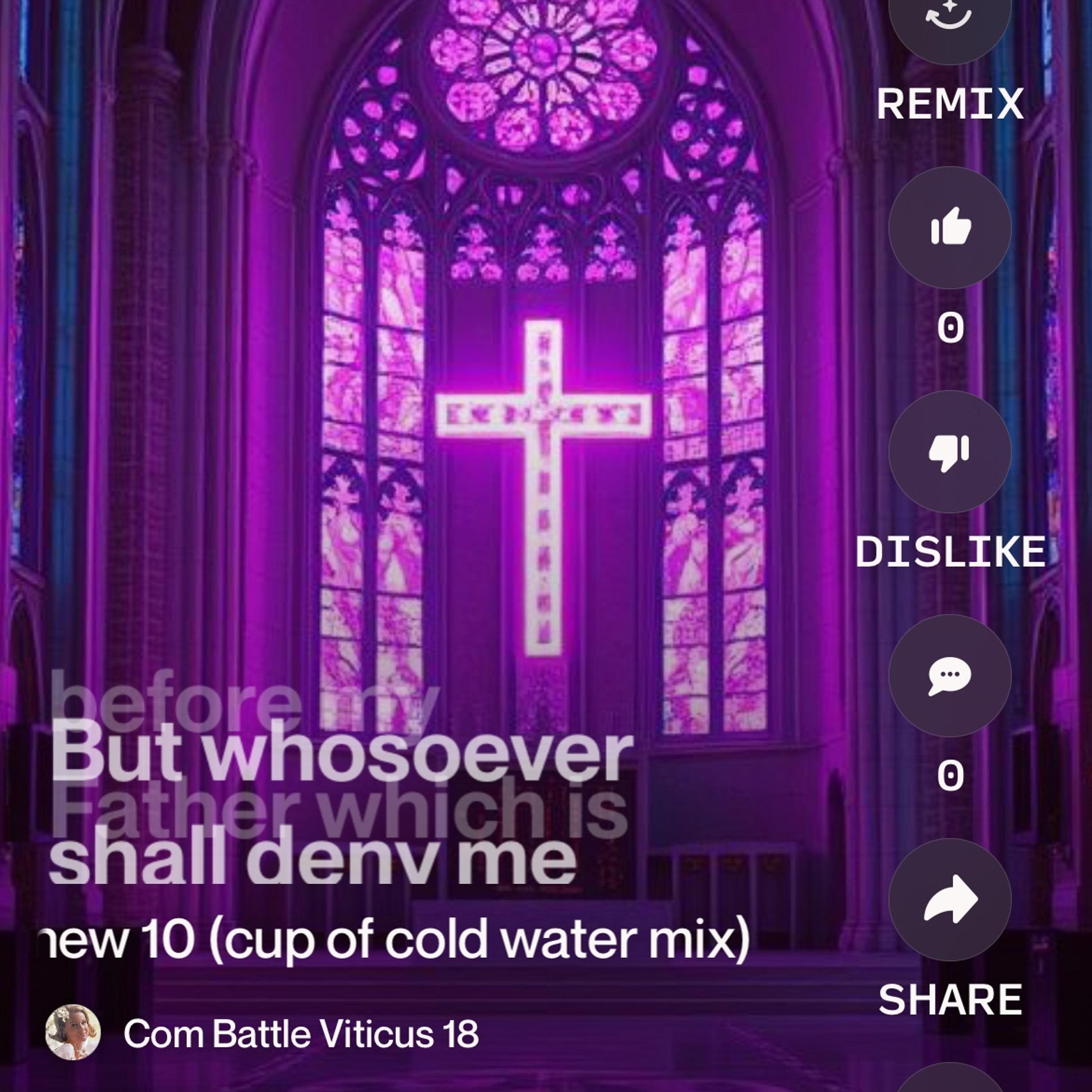
Task: Like this song with thumbs up
Action: click(950, 227)
